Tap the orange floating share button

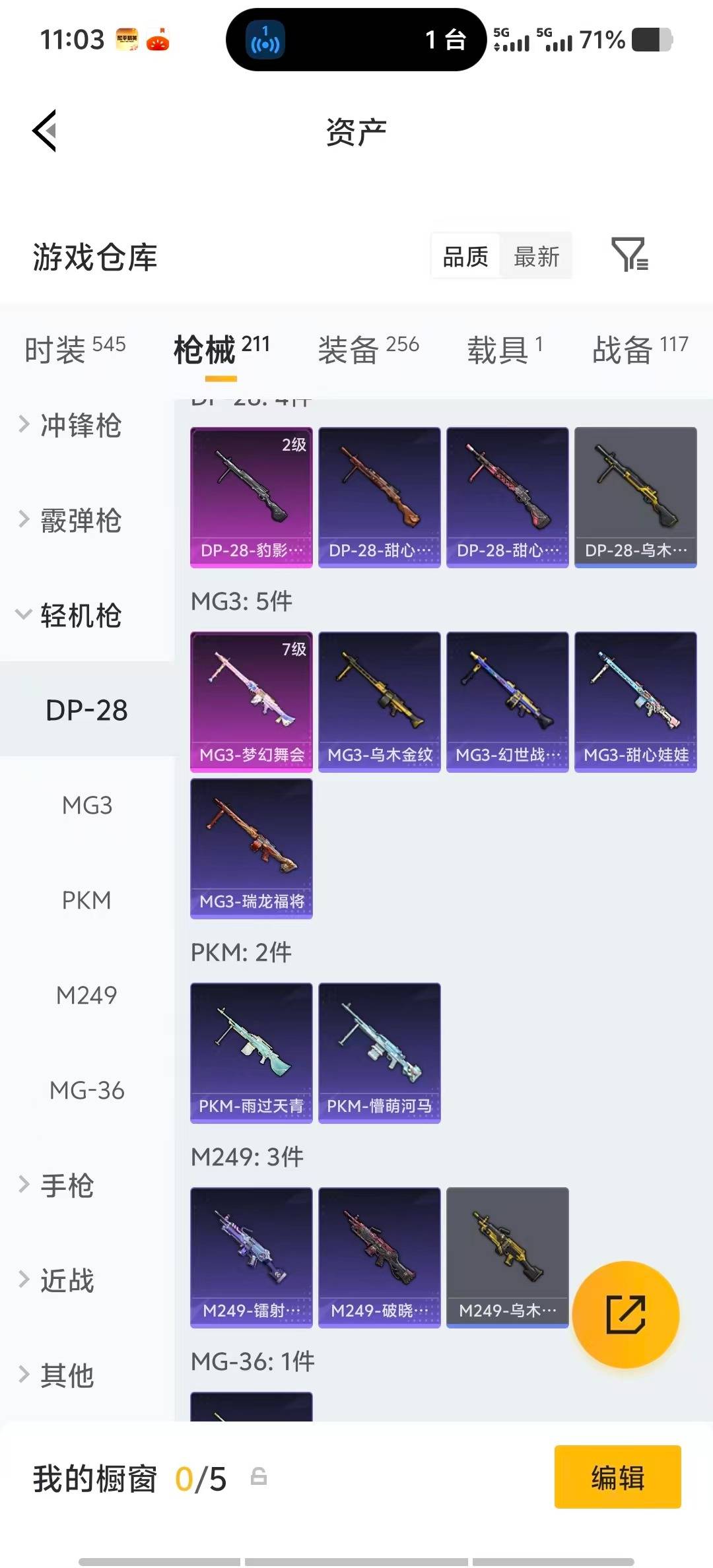coord(625,1315)
